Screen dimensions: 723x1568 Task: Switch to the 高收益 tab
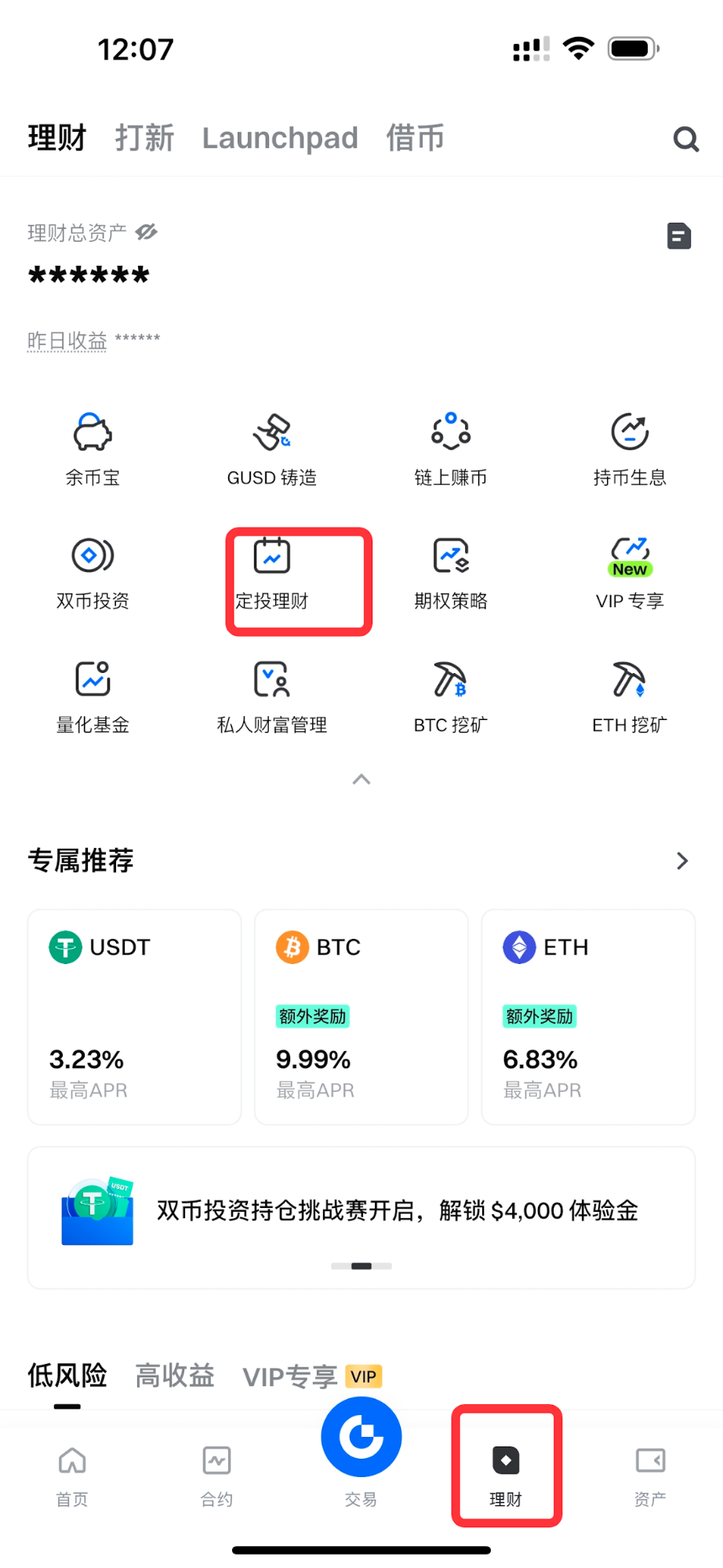(175, 1376)
